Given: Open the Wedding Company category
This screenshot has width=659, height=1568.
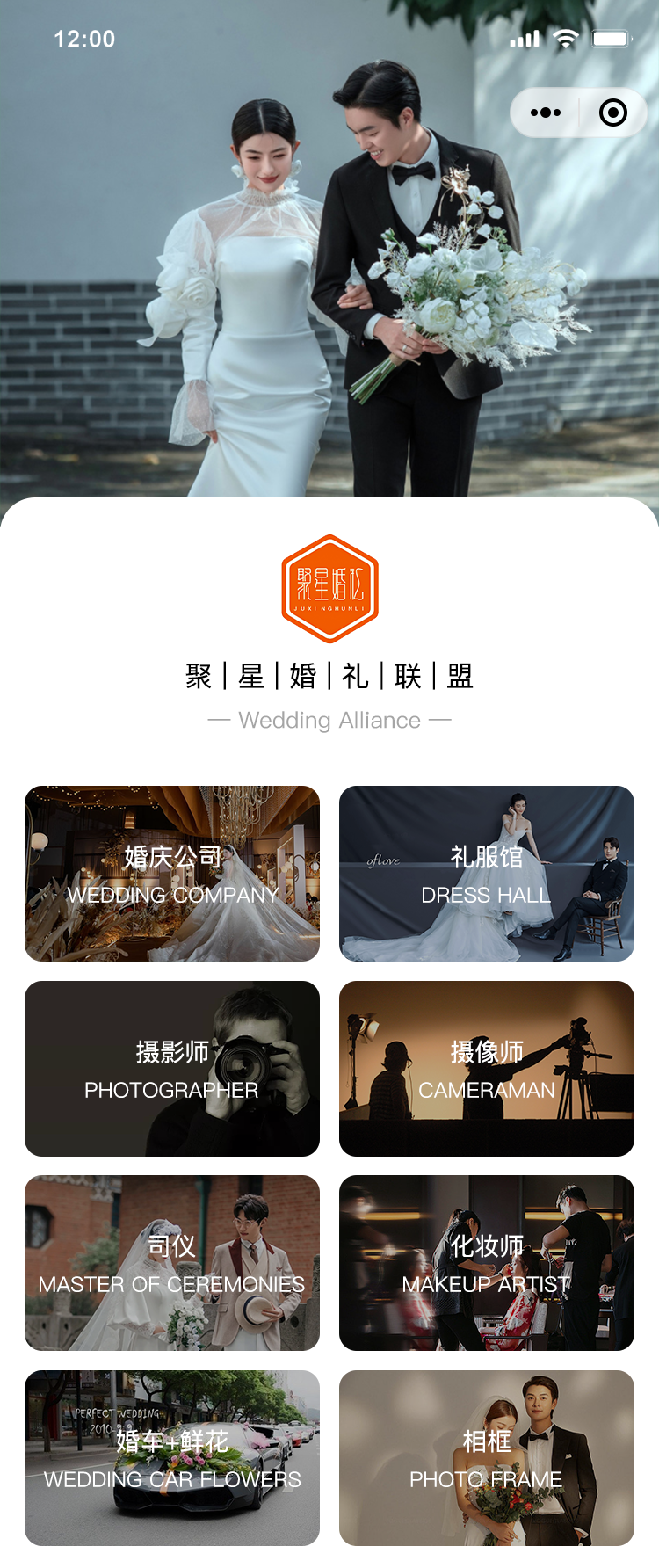Looking at the screenshot, I should click(172, 874).
